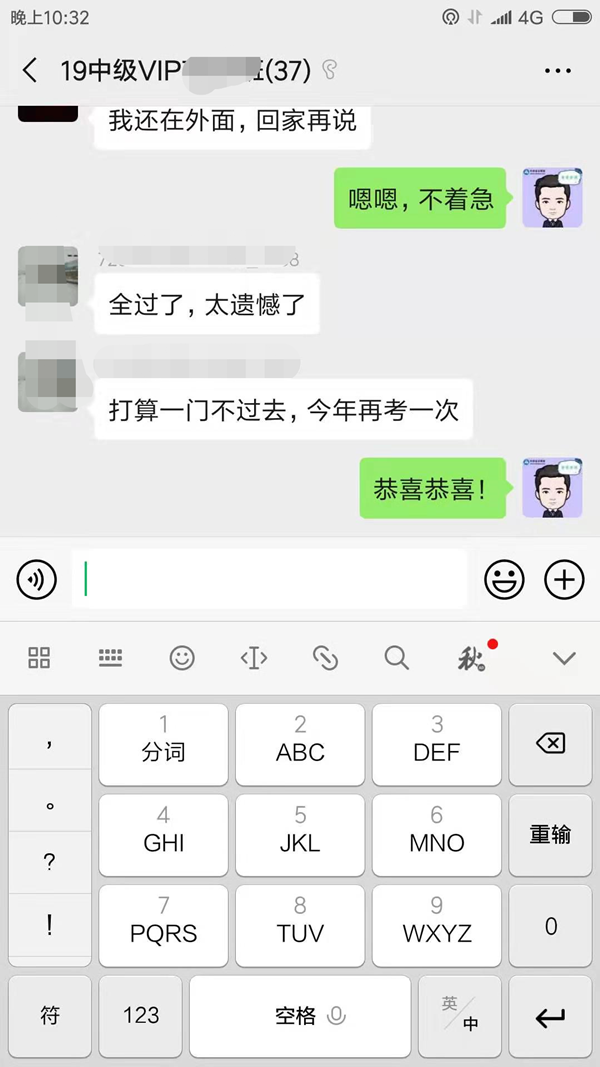Open the plus attachment menu

click(564, 579)
